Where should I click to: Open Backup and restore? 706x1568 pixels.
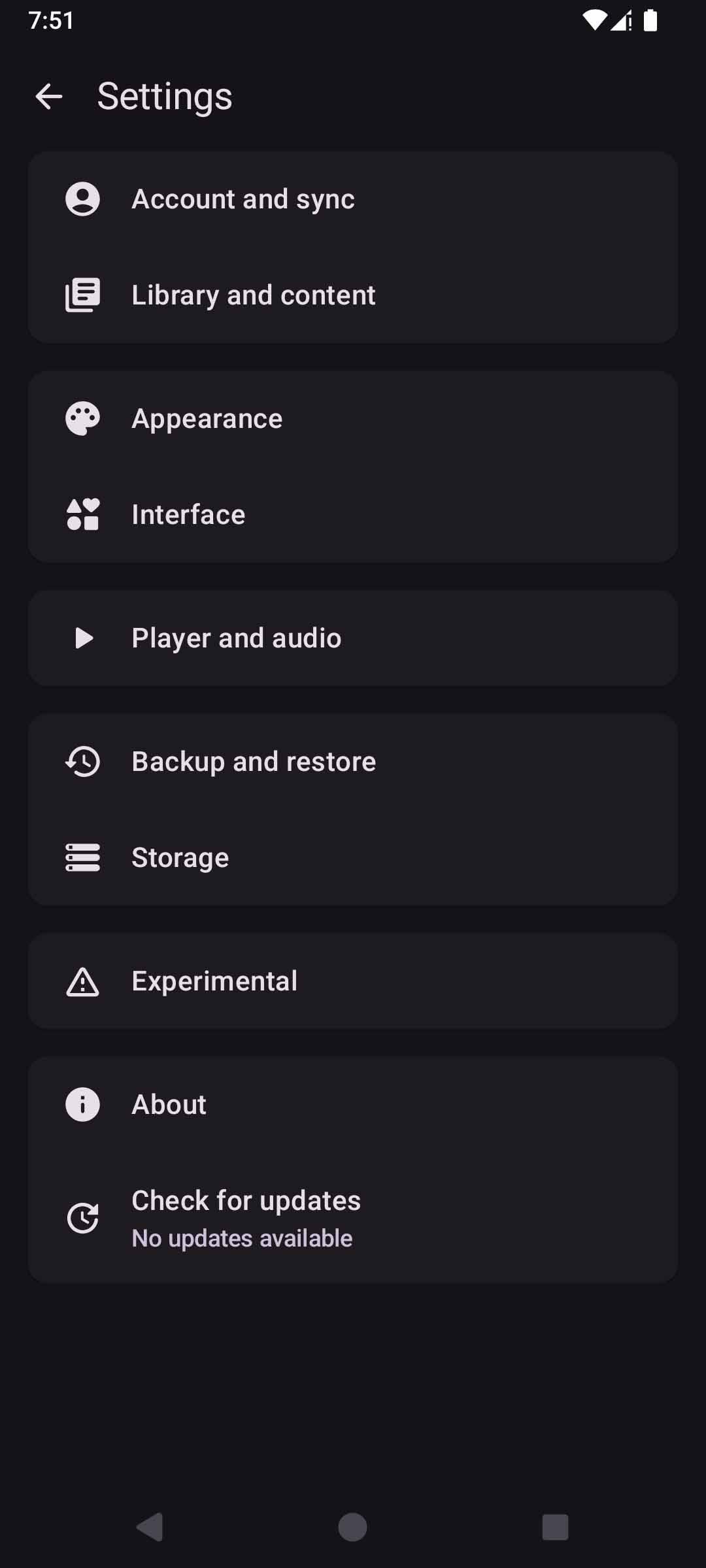[x=353, y=762]
